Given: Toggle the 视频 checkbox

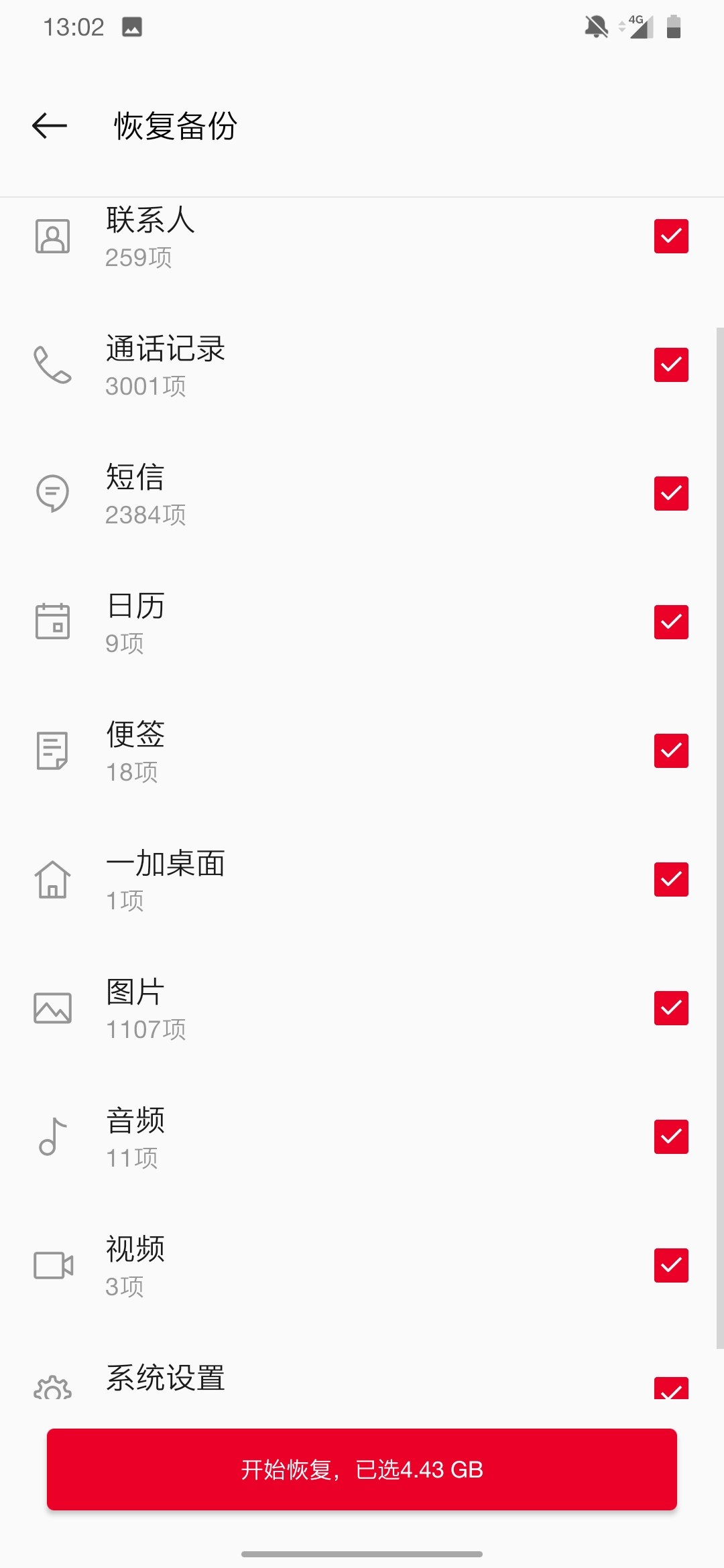Looking at the screenshot, I should coord(671,1266).
